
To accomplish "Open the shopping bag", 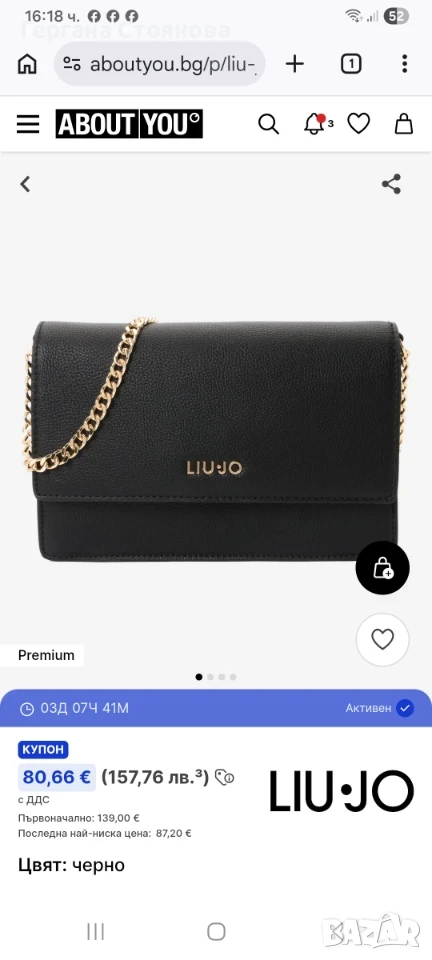I will tap(404, 124).
